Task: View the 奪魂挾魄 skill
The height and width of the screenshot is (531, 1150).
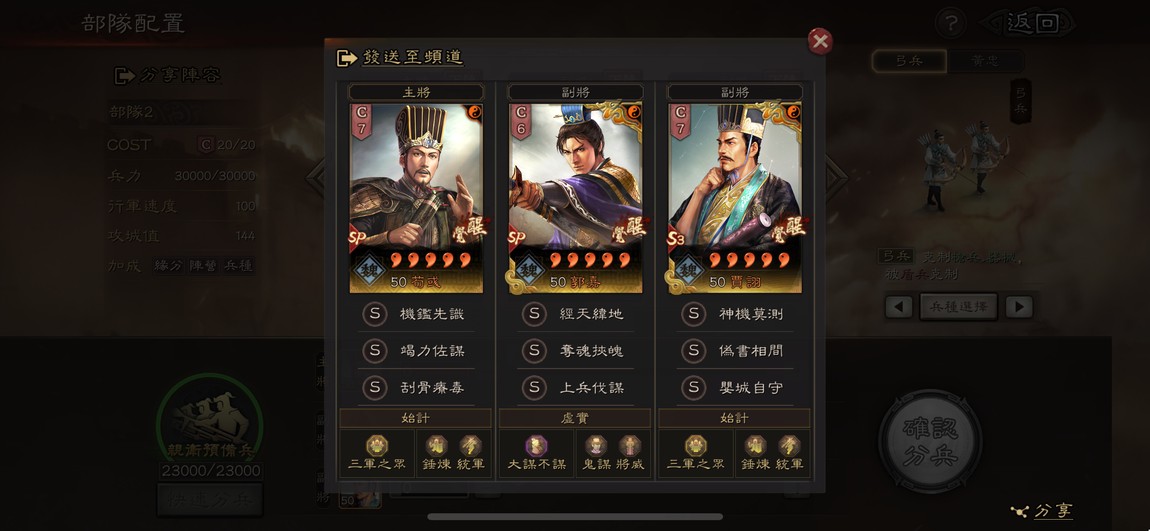Action: pyautogui.click(x=575, y=351)
